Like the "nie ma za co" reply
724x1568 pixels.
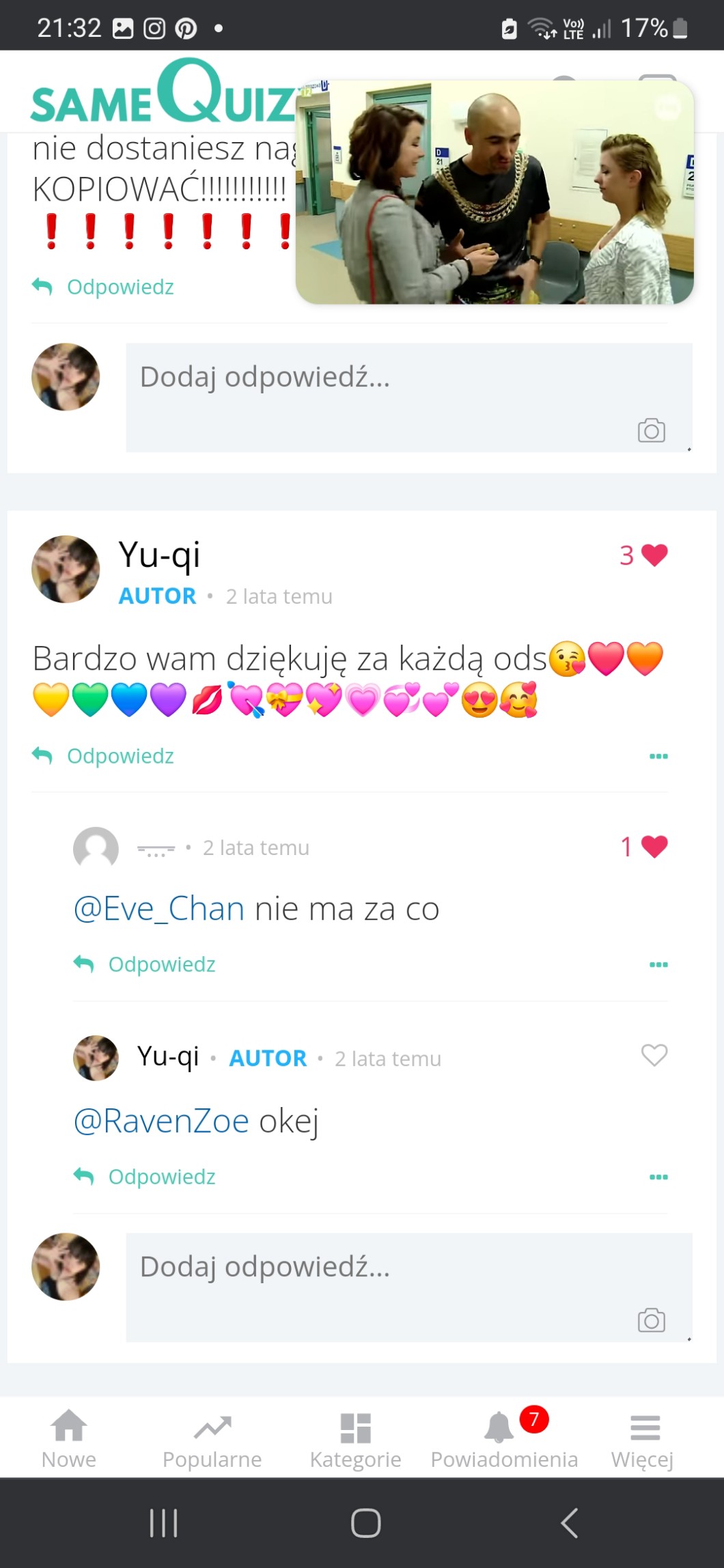click(x=654, y=847)
